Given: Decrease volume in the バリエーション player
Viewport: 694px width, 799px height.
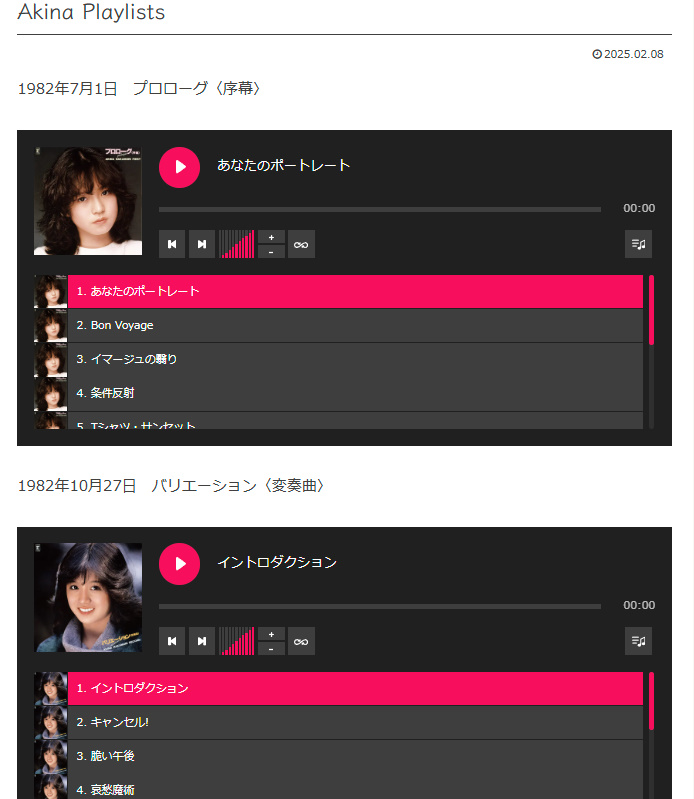Looking at the screenshot, I should (271, 649).
